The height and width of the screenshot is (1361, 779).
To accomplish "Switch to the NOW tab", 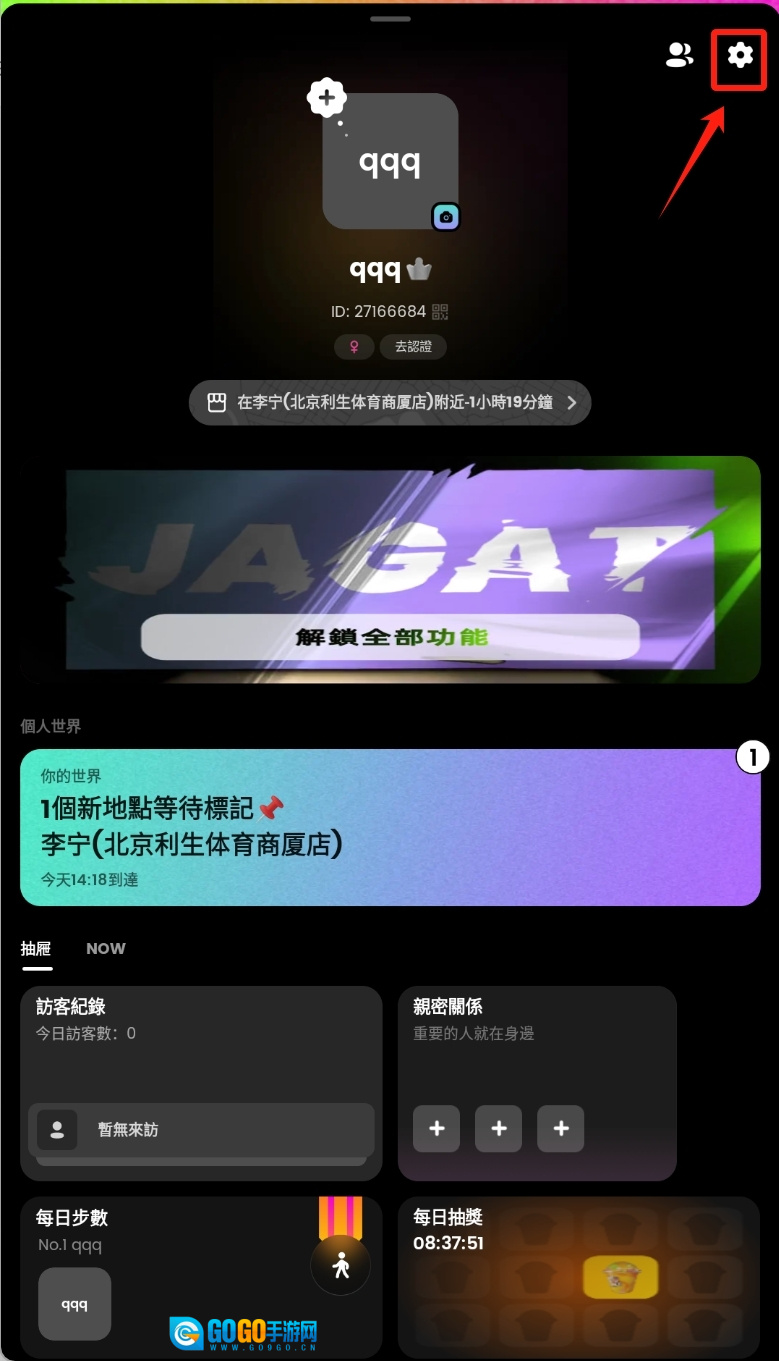I will point(106,949).
